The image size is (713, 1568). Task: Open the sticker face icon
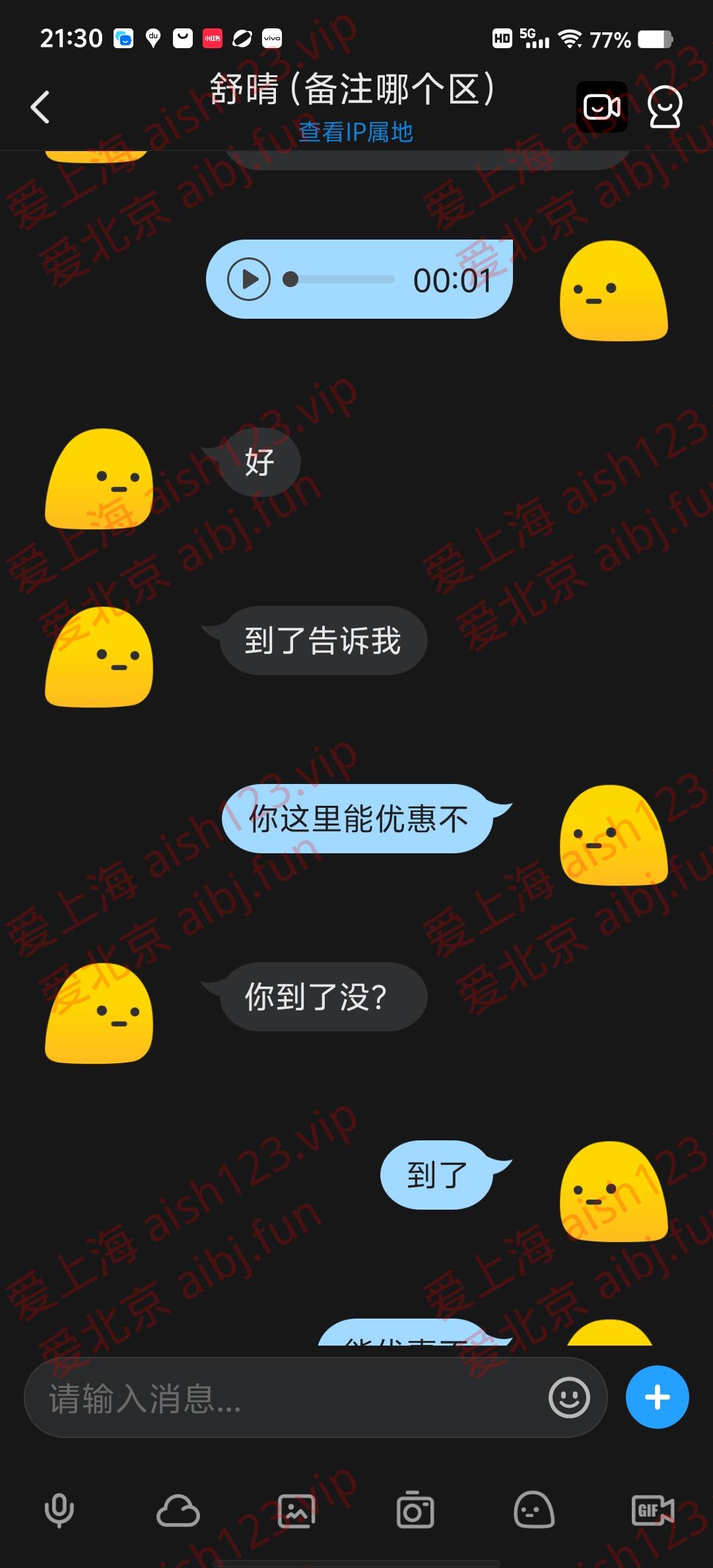click(x=535, y=1511)
